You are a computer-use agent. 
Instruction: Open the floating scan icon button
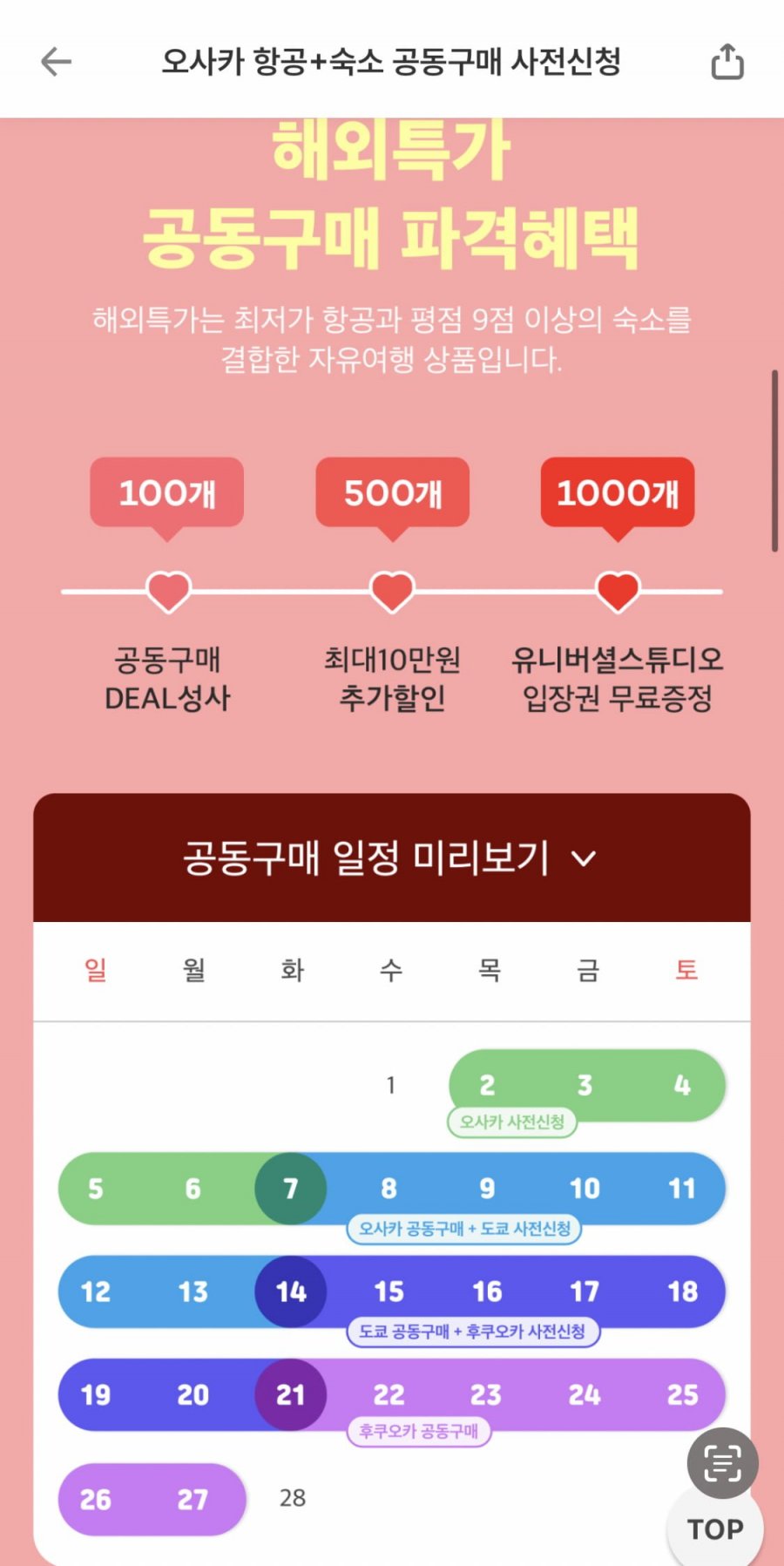[722, 1463]
